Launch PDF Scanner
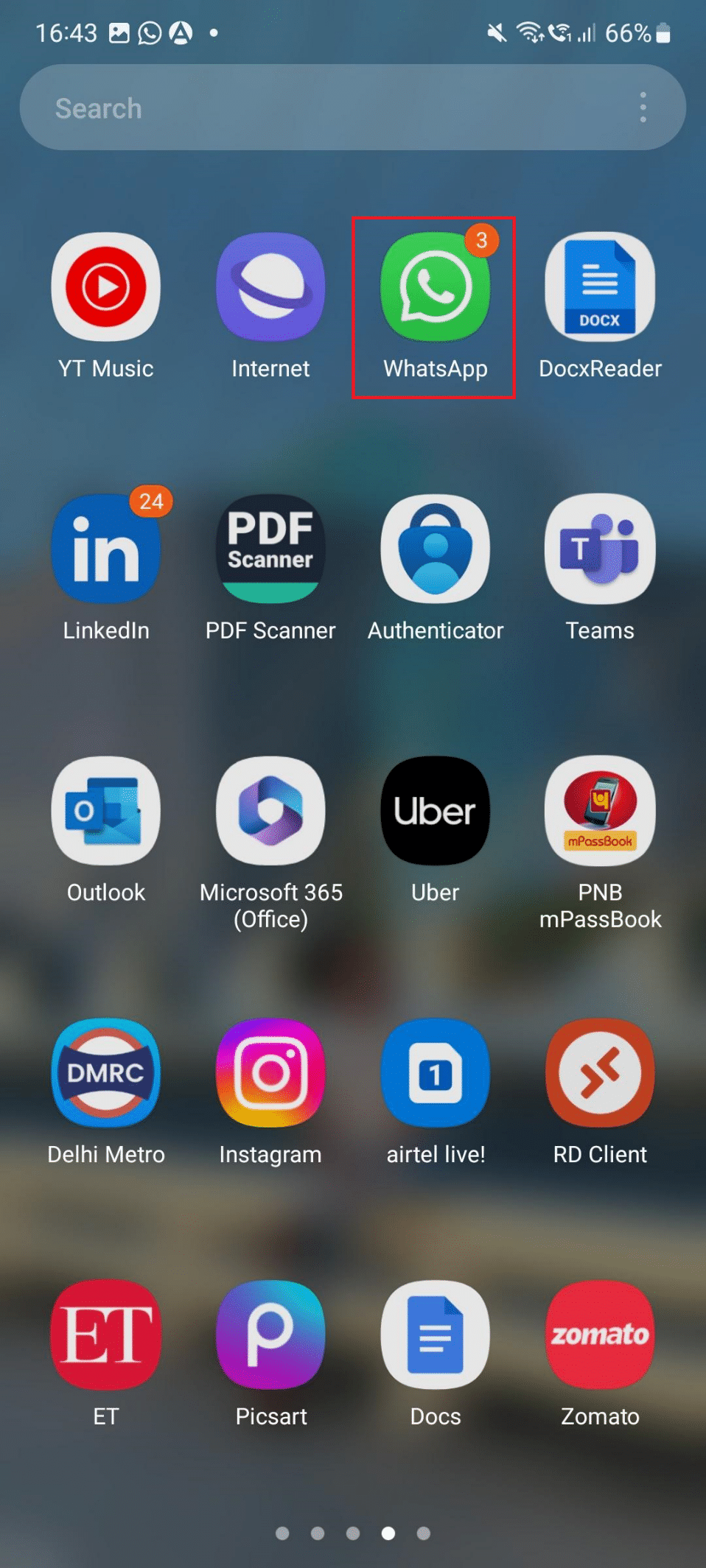Image resolution: width=706 pixels, height=1568 pixels. coord(270,549)
